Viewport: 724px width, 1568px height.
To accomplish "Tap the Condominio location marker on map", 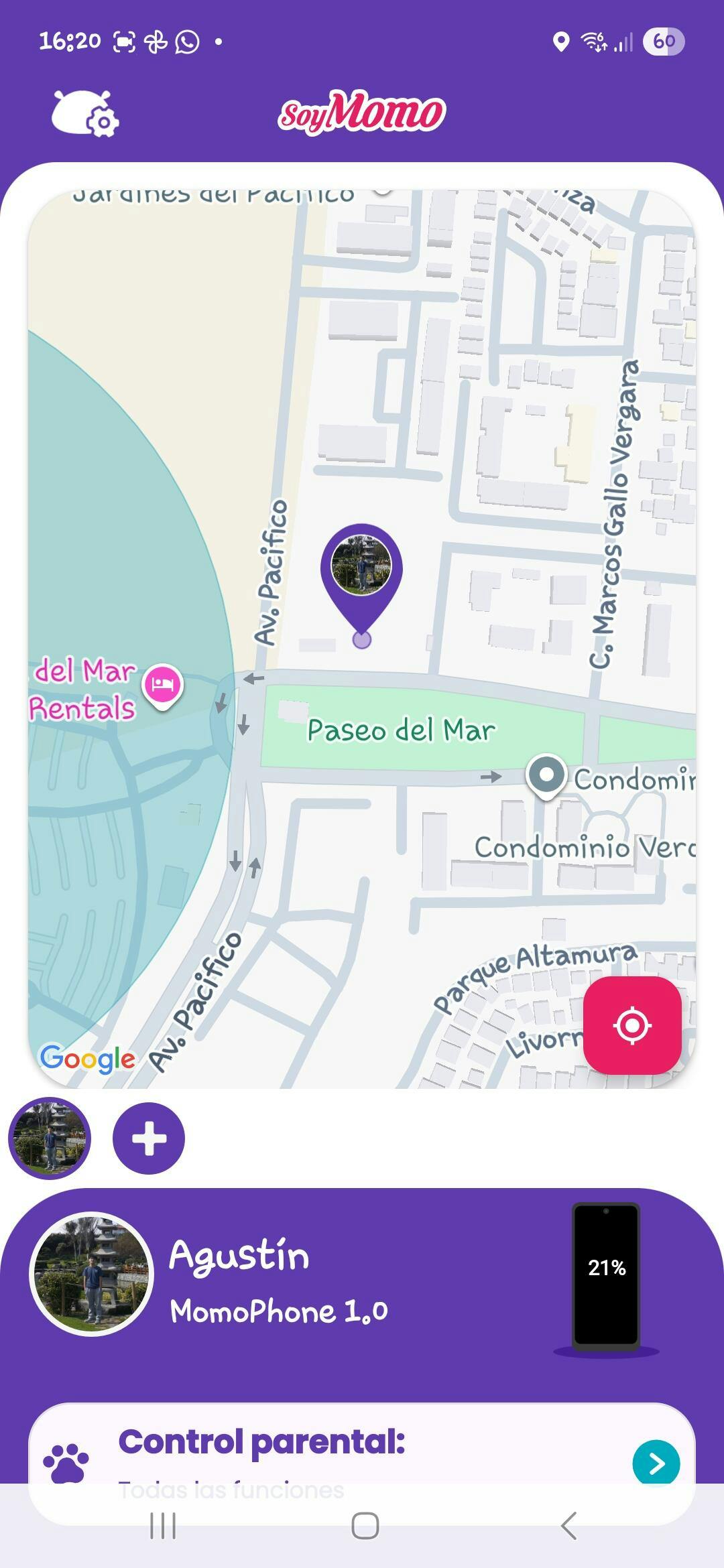I will [x=546, y=775].
